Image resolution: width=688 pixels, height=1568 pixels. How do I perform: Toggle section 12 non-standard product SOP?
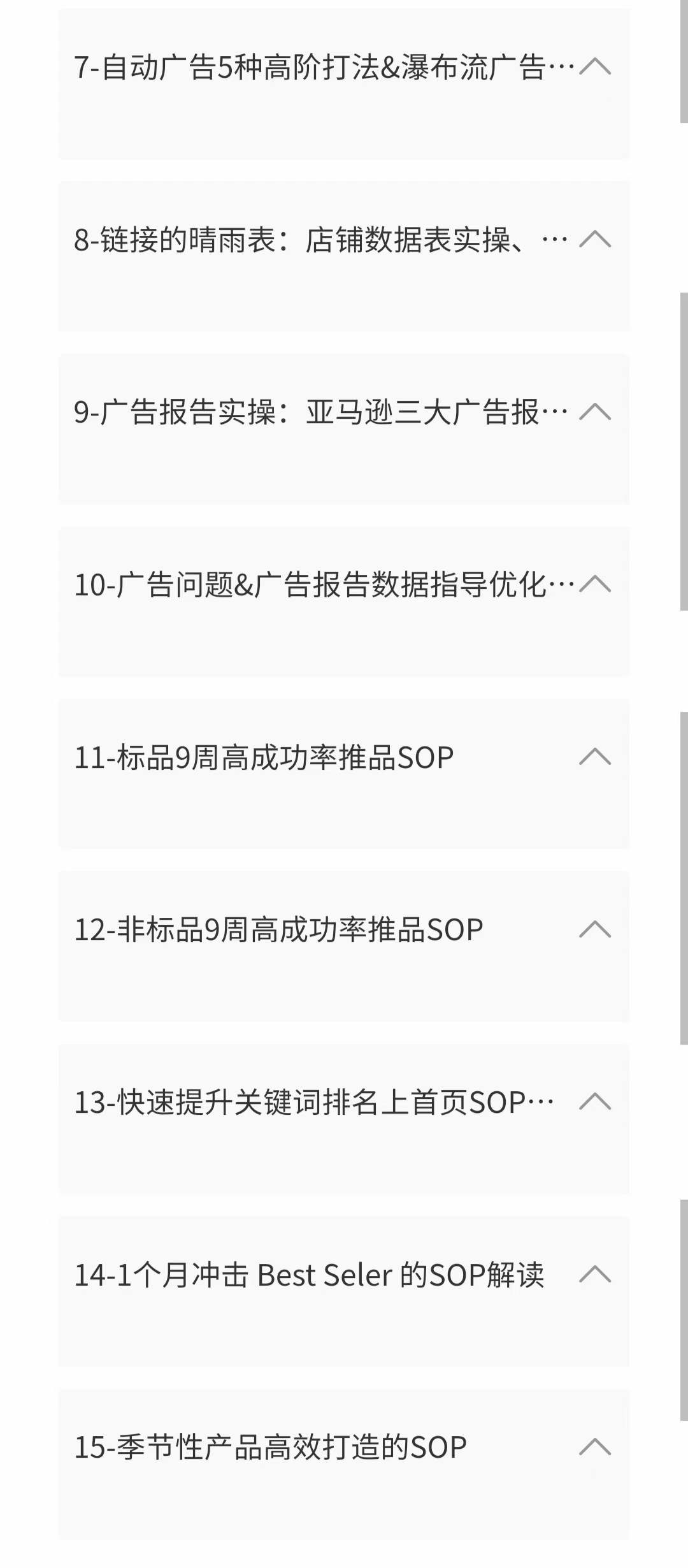click(344, 947)
